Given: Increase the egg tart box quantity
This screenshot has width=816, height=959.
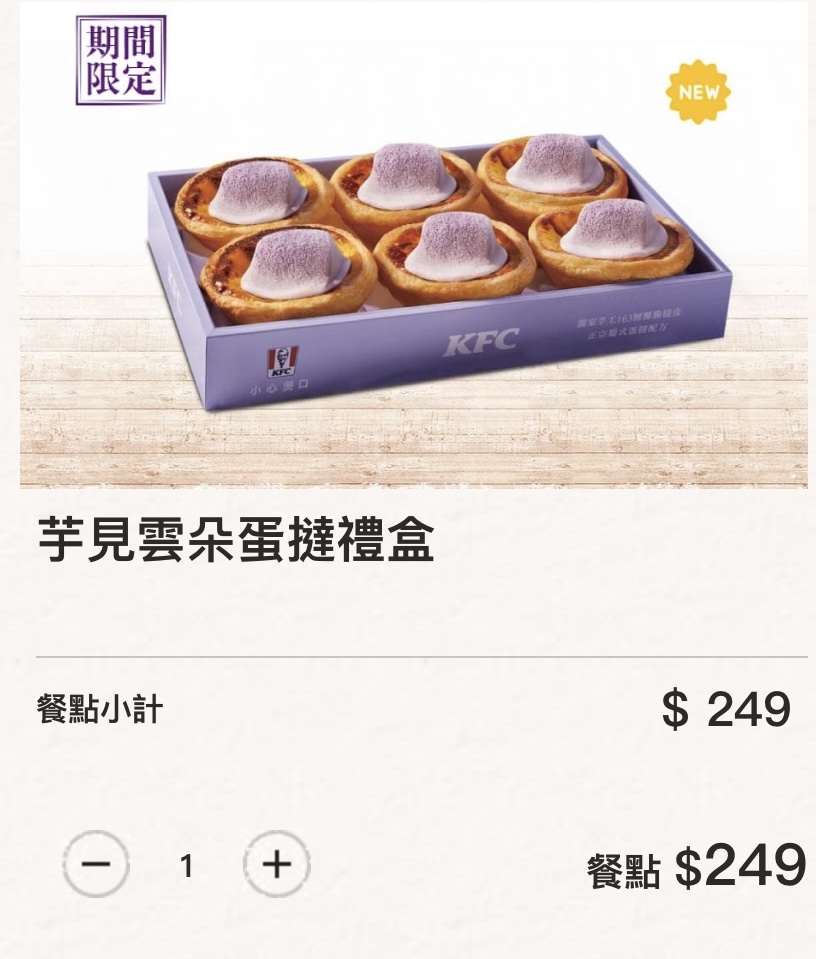Looking at the screenshot, I should point(277,864).
